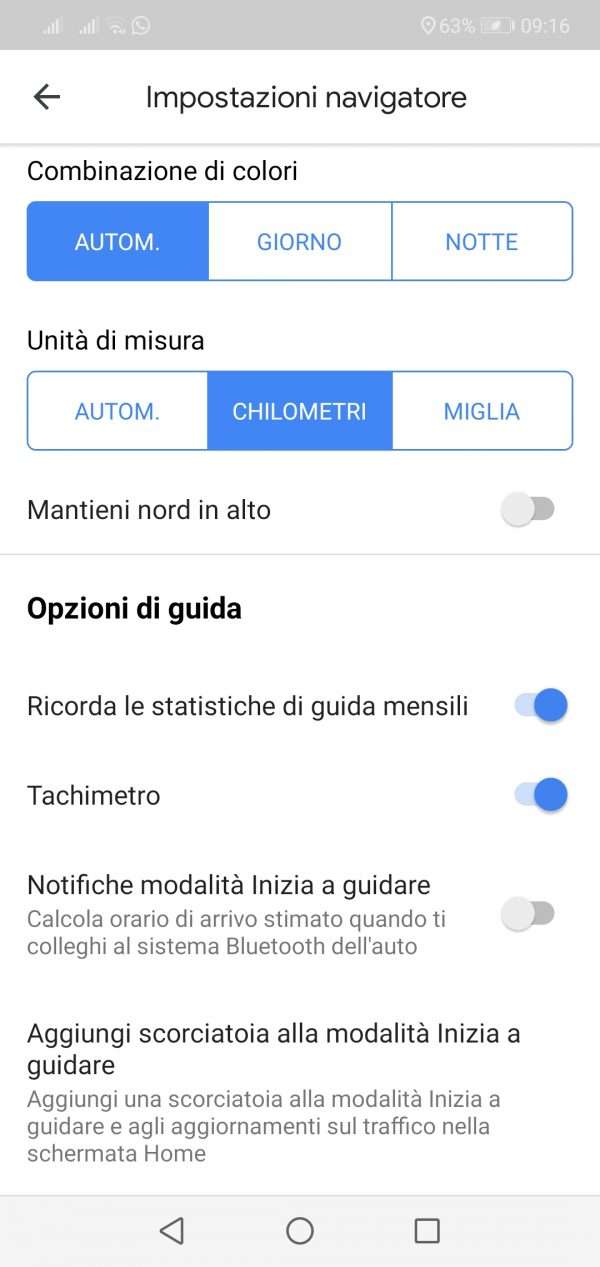Image resolution: width=600 pixels, height=1267 pixels.
Task: Open recent apps from navigation bar
Action: [x=427, y=1231]
